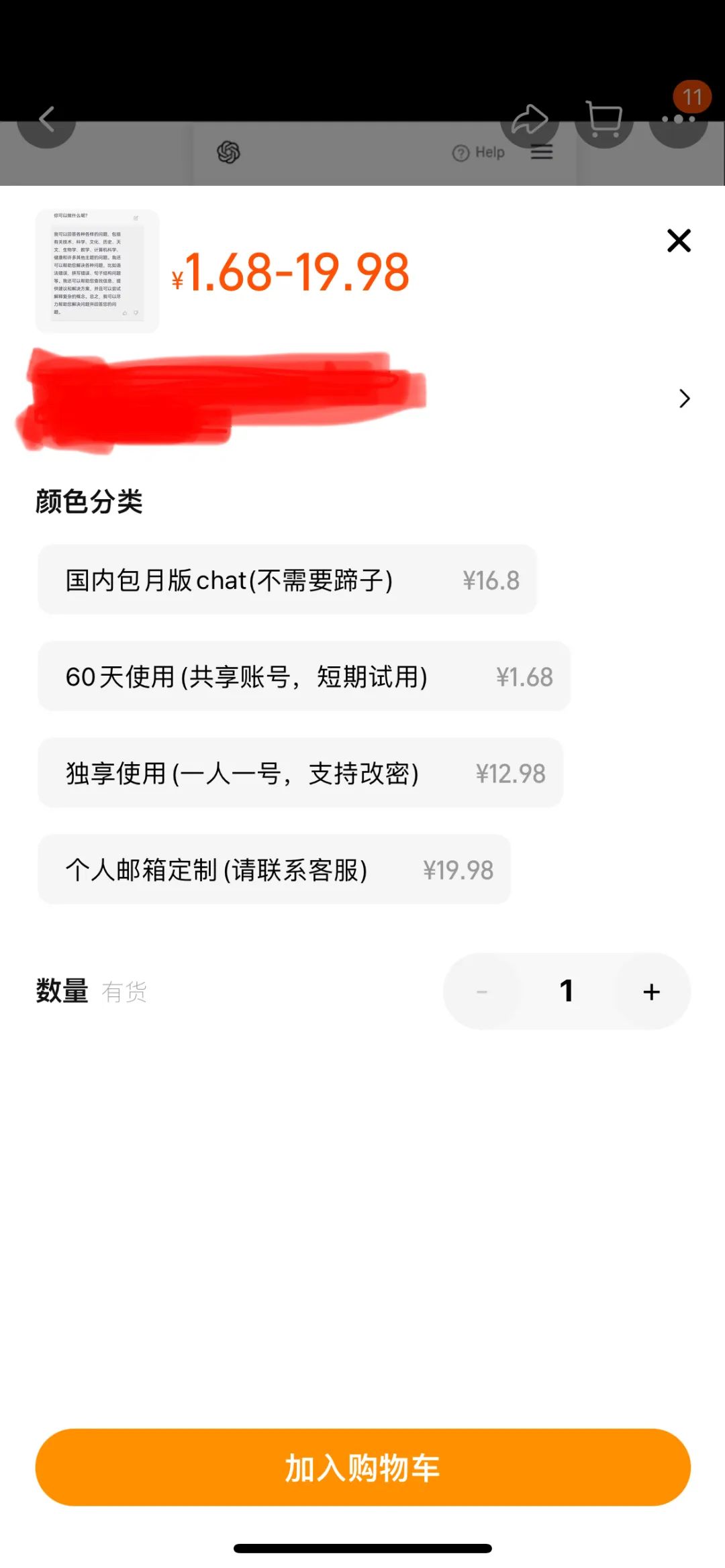The image size is (725, 1568).
Task: Tap 加入购物车 to add to cart
Action: point(362,1467)
